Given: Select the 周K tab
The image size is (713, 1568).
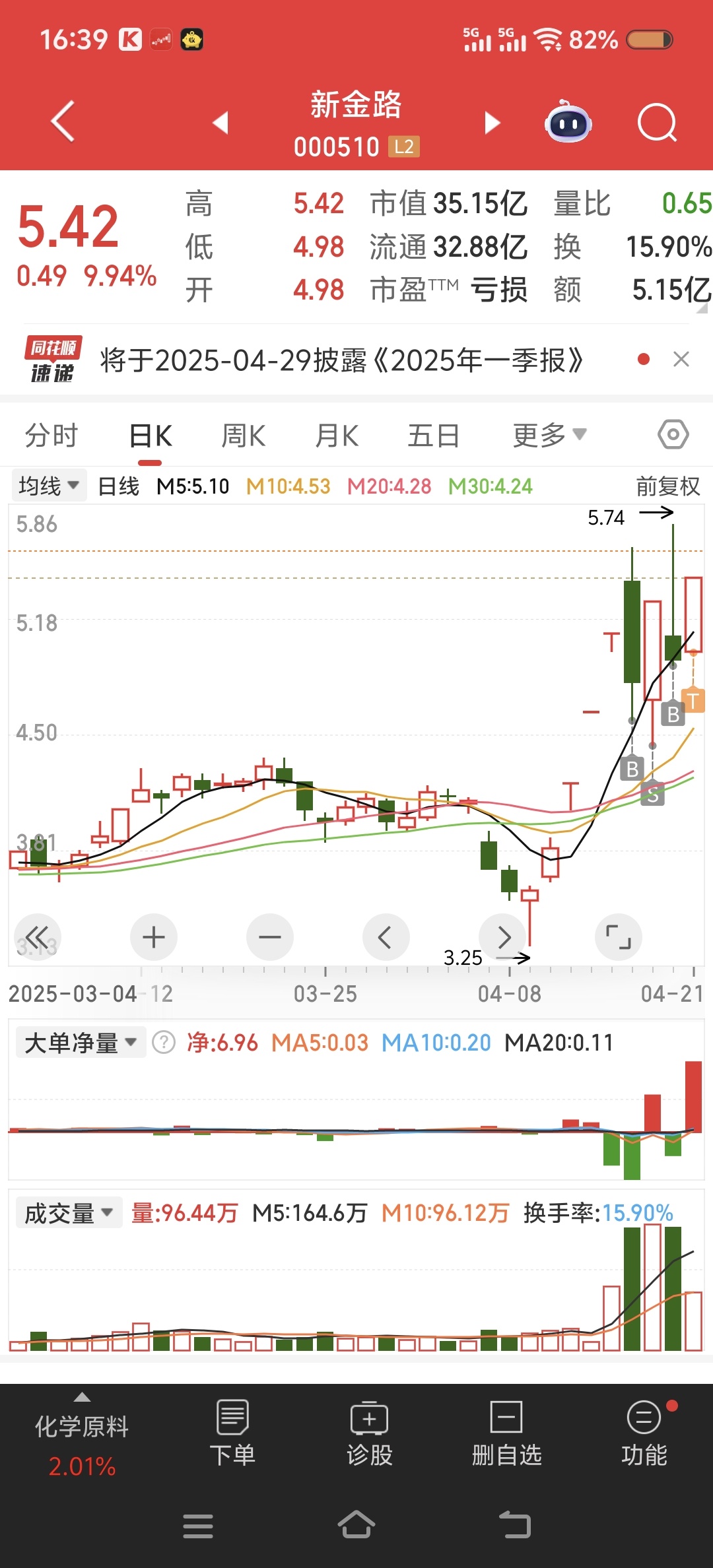Looking at the screenshot, I should [243, 436].
